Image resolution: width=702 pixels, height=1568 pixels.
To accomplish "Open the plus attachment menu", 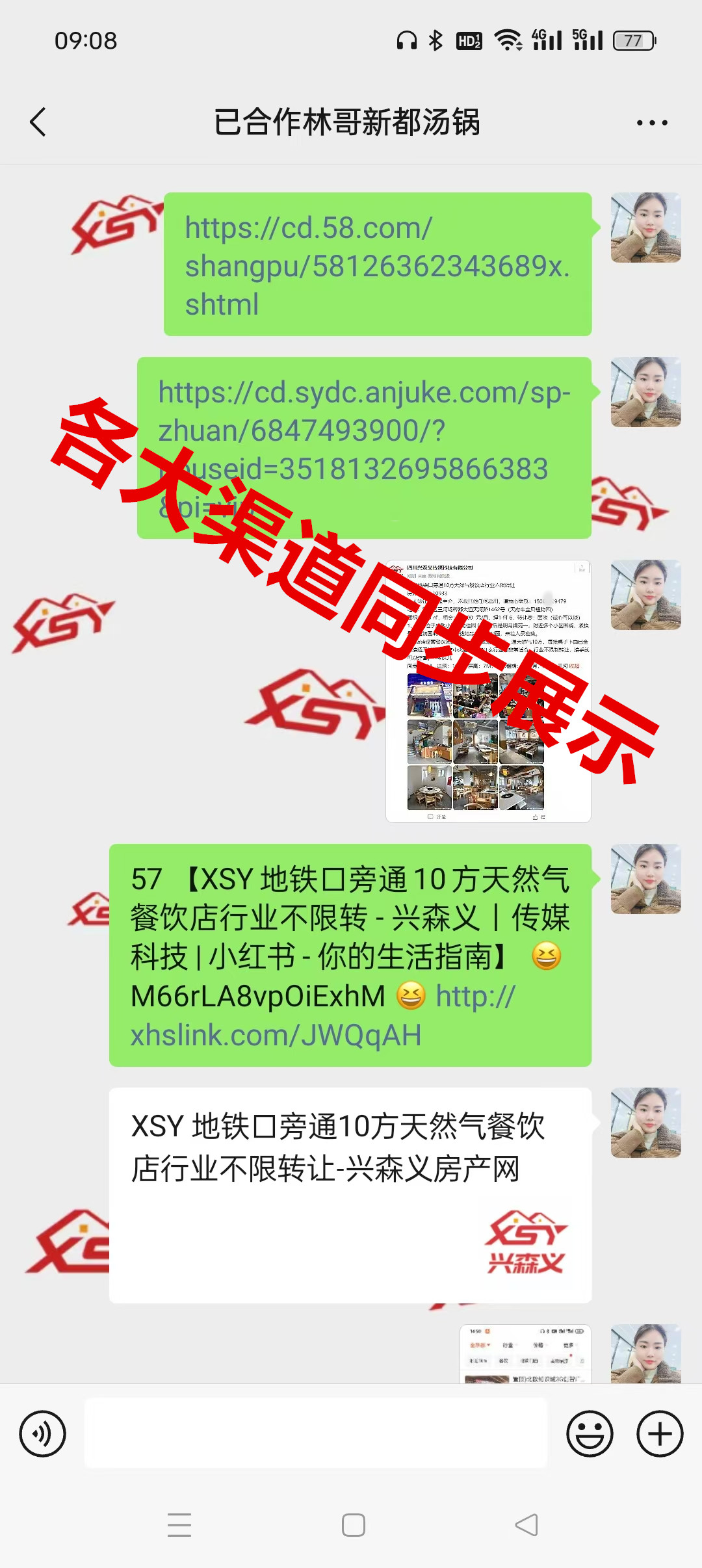I will (x=660, y=1433).
